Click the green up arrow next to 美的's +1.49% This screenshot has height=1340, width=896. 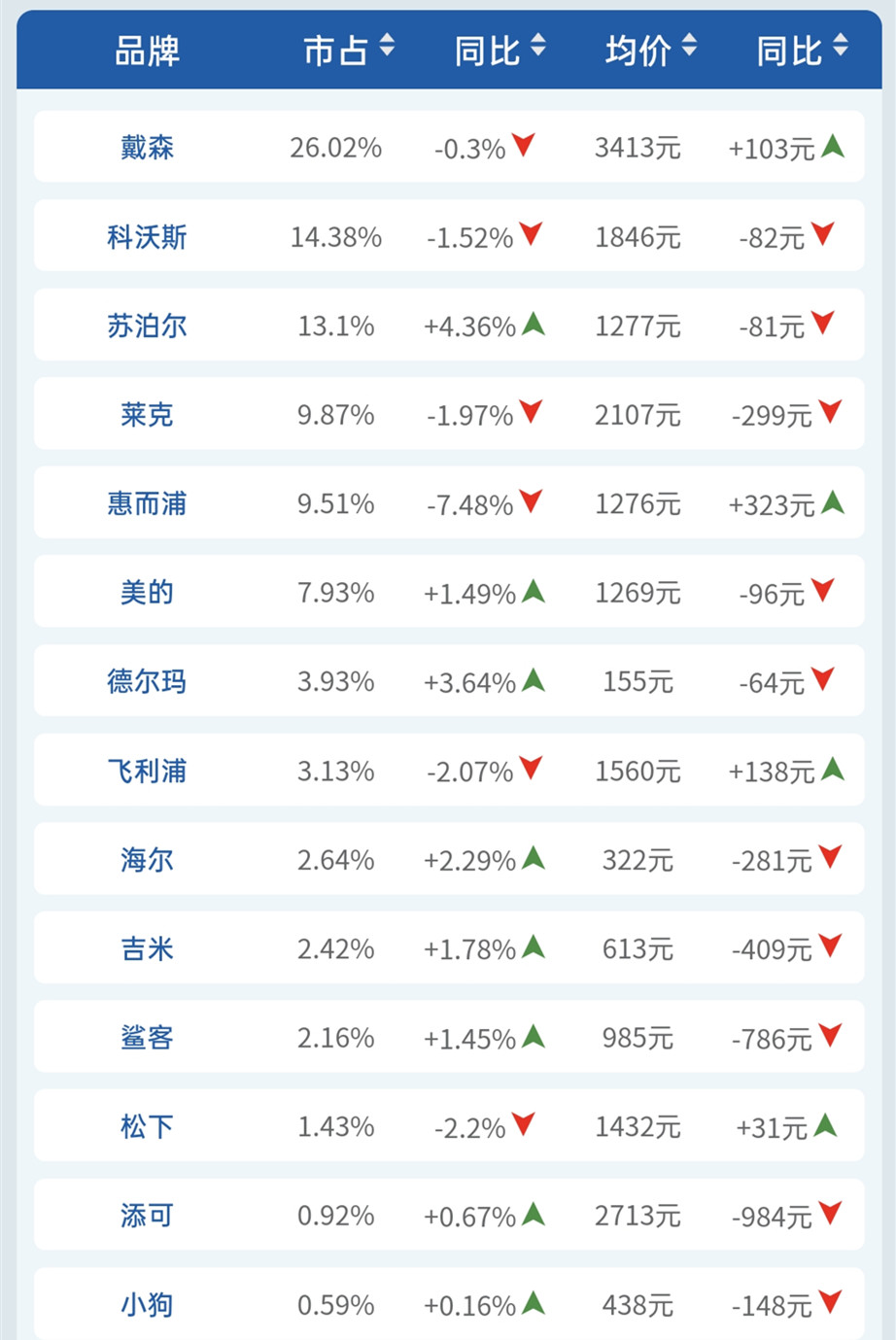[x=533, y=593]
